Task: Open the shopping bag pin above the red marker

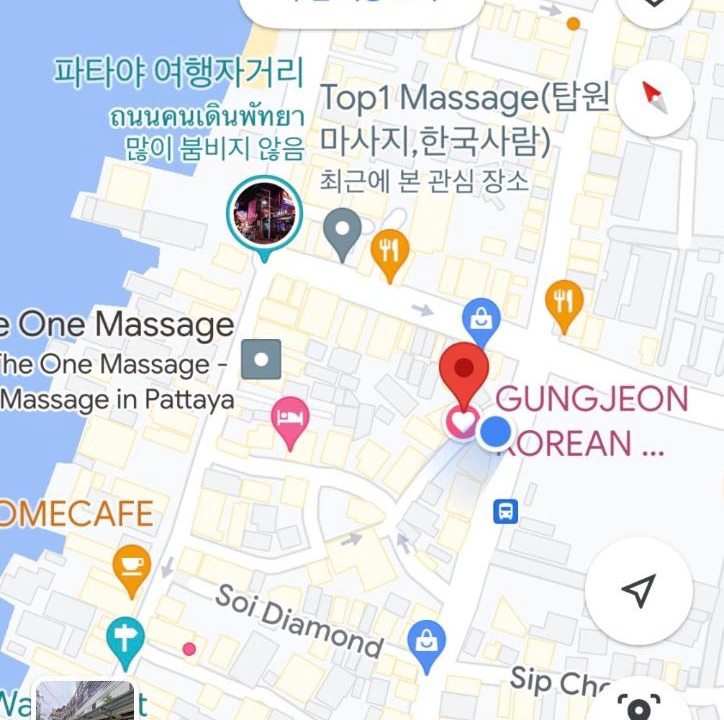Action: 481,320
